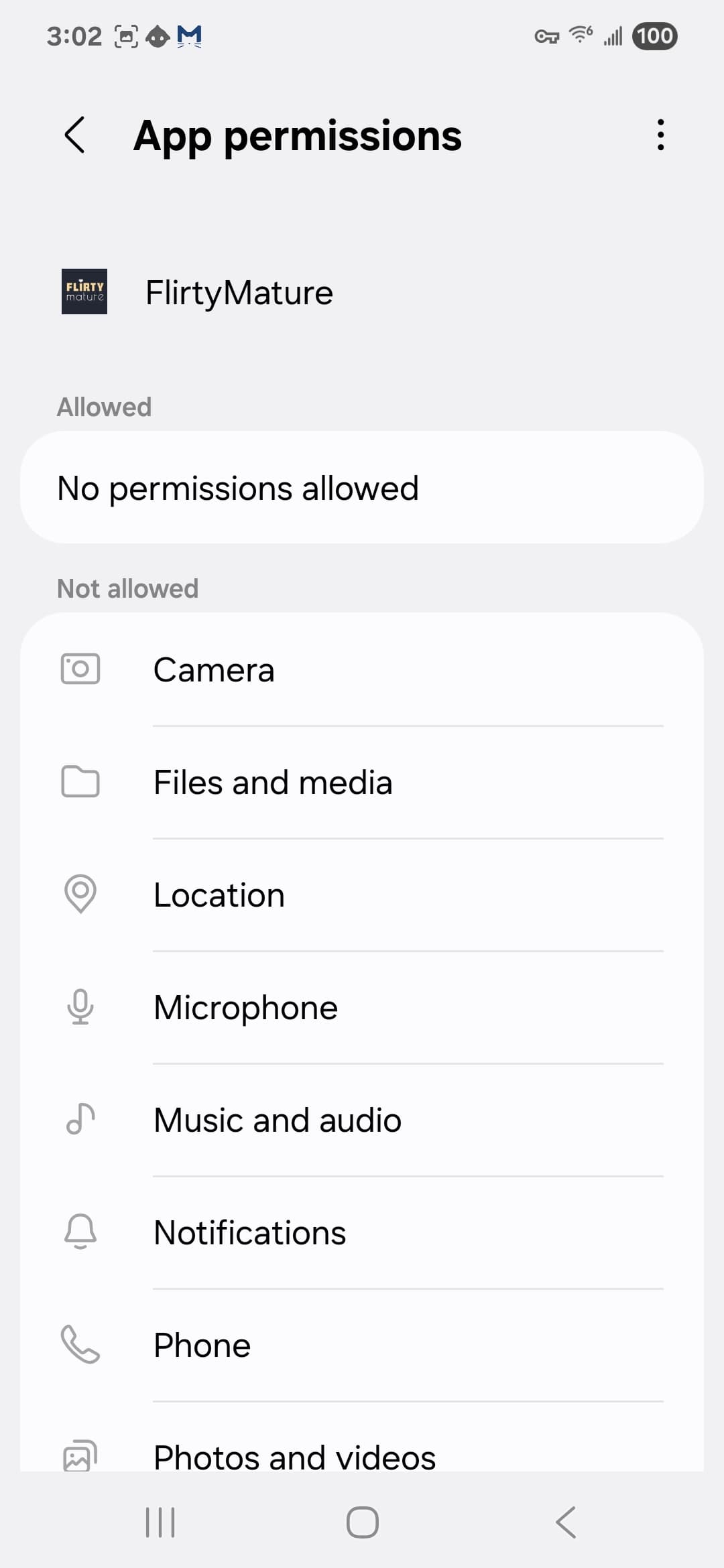Tap the system home button
Image resolution: width=724 pixels, height=1568 pixels.
tap(362, 1522)
